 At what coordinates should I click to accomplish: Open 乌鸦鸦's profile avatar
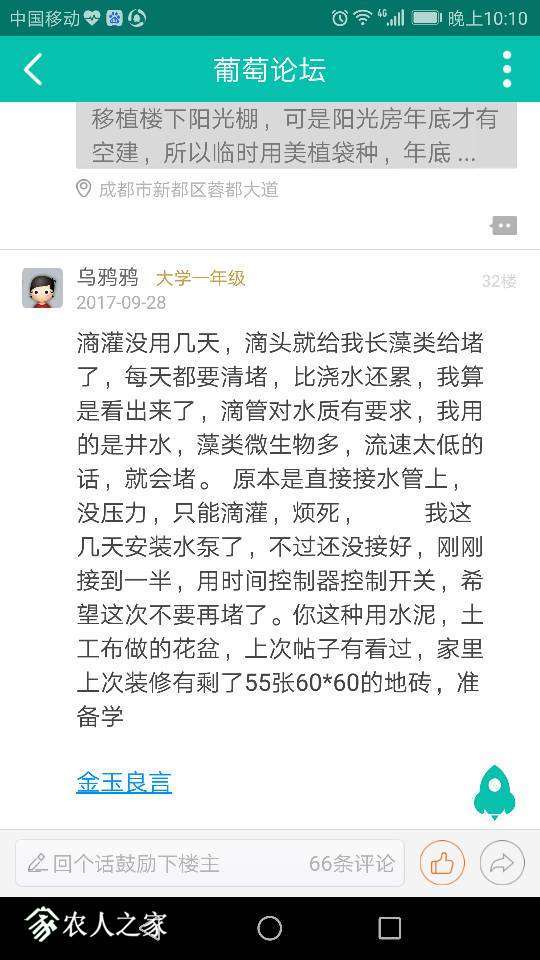point(42,288)
